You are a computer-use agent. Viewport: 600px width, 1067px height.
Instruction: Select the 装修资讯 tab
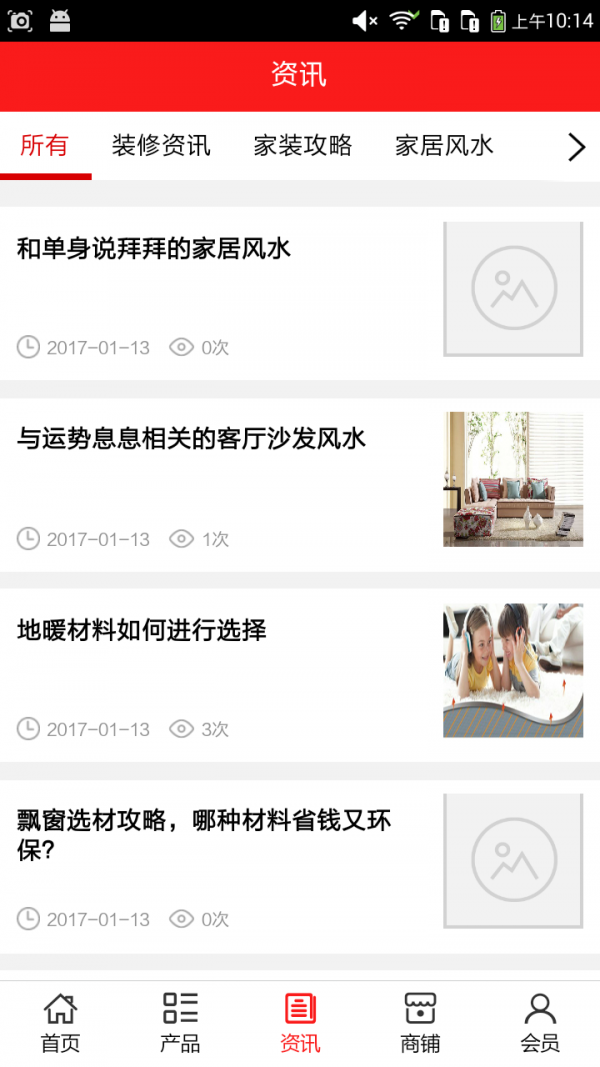pyautogui.click(x=161, y=146)
